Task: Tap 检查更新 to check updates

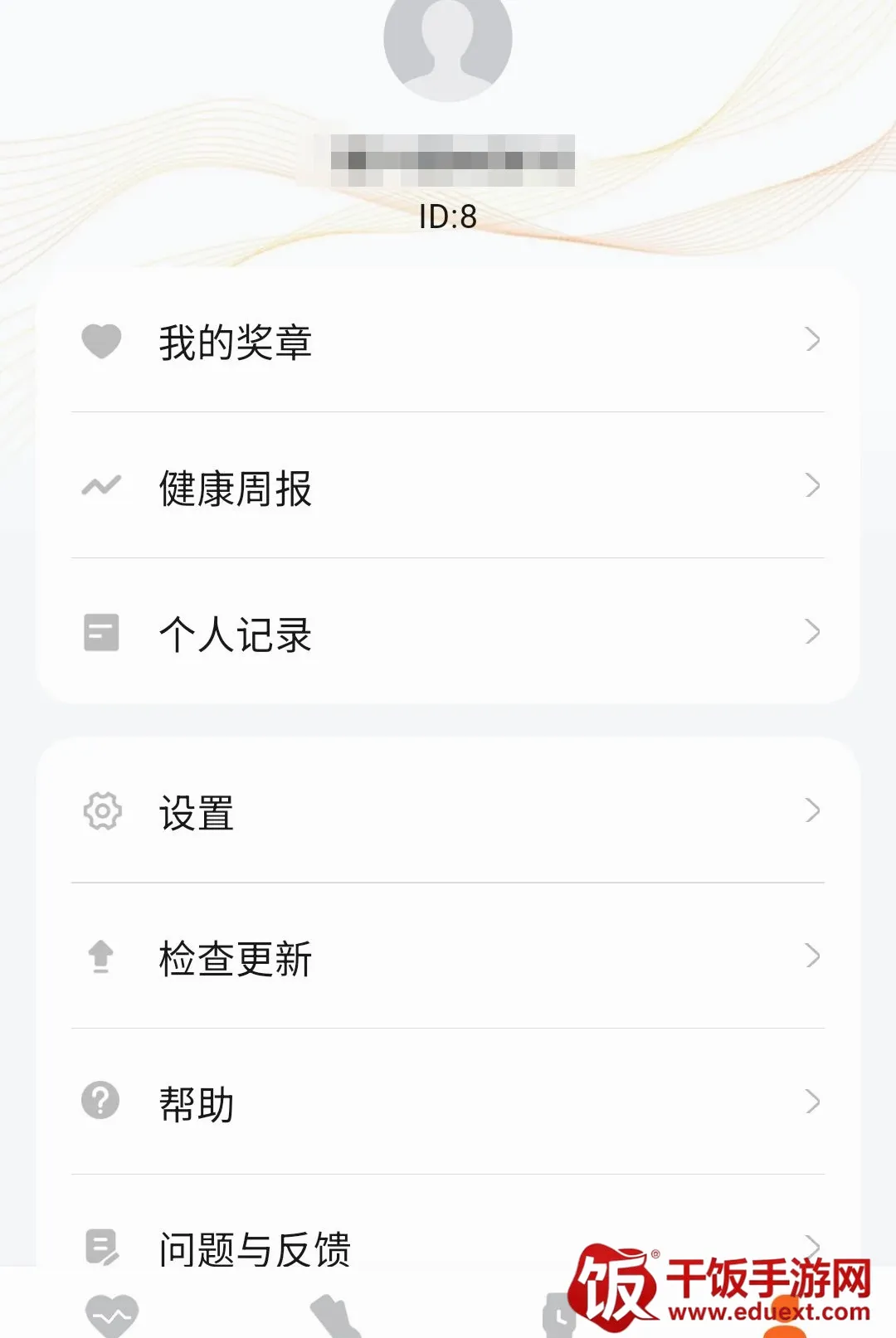Action: coord(448,956)
